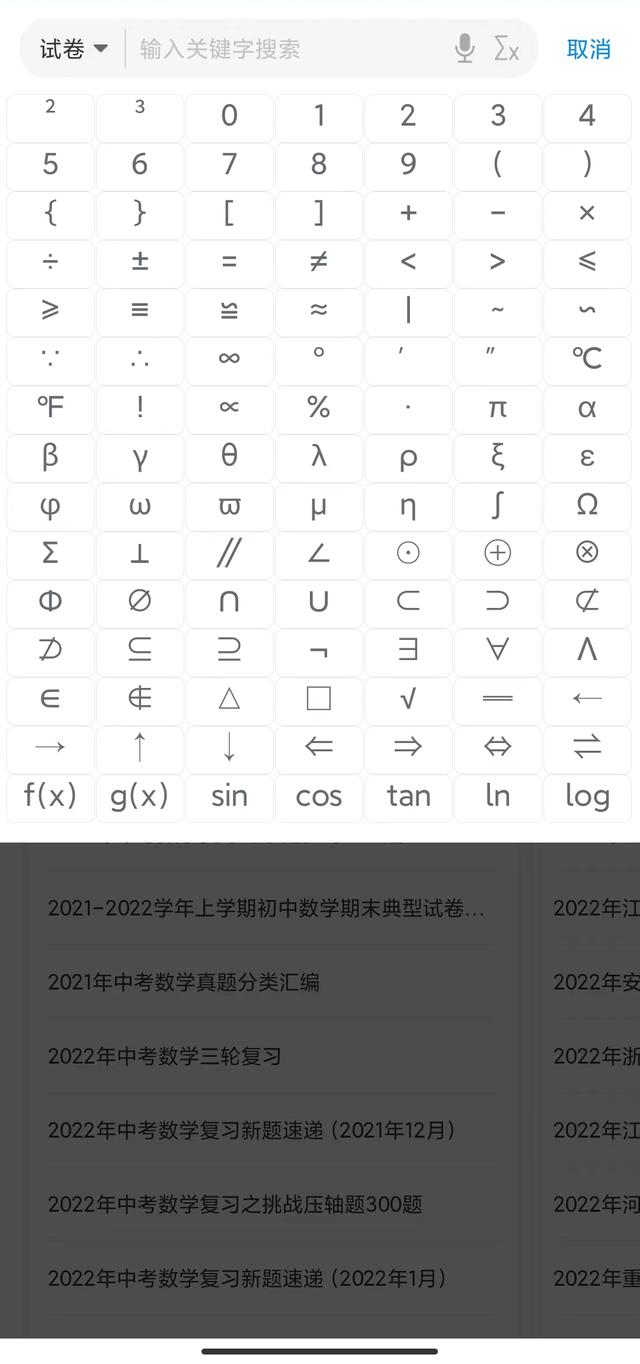
Task: Insert the Ω omega symbol
Action: pyautogui.click(x=587, y=506)
